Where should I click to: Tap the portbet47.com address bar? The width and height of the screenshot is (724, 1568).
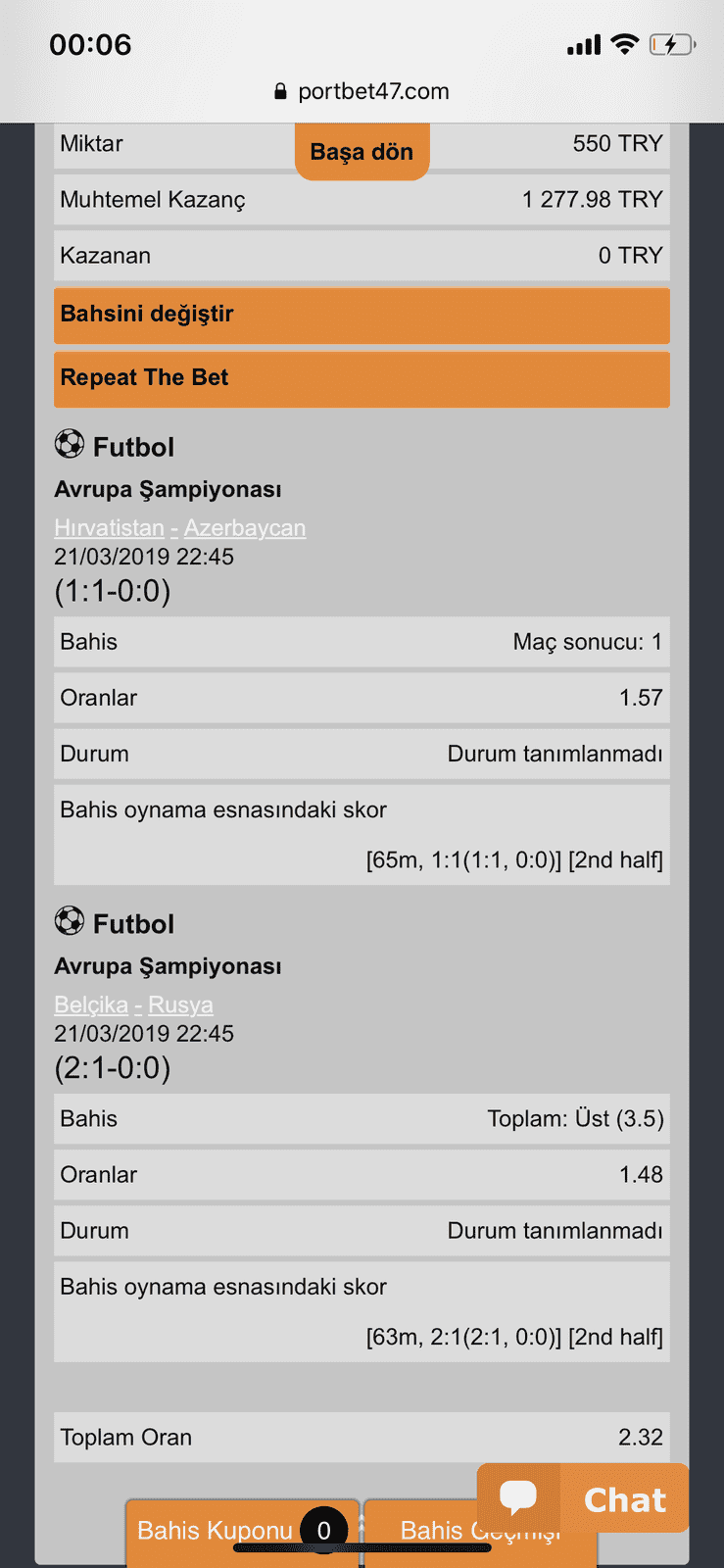click(x=362, y=91)
